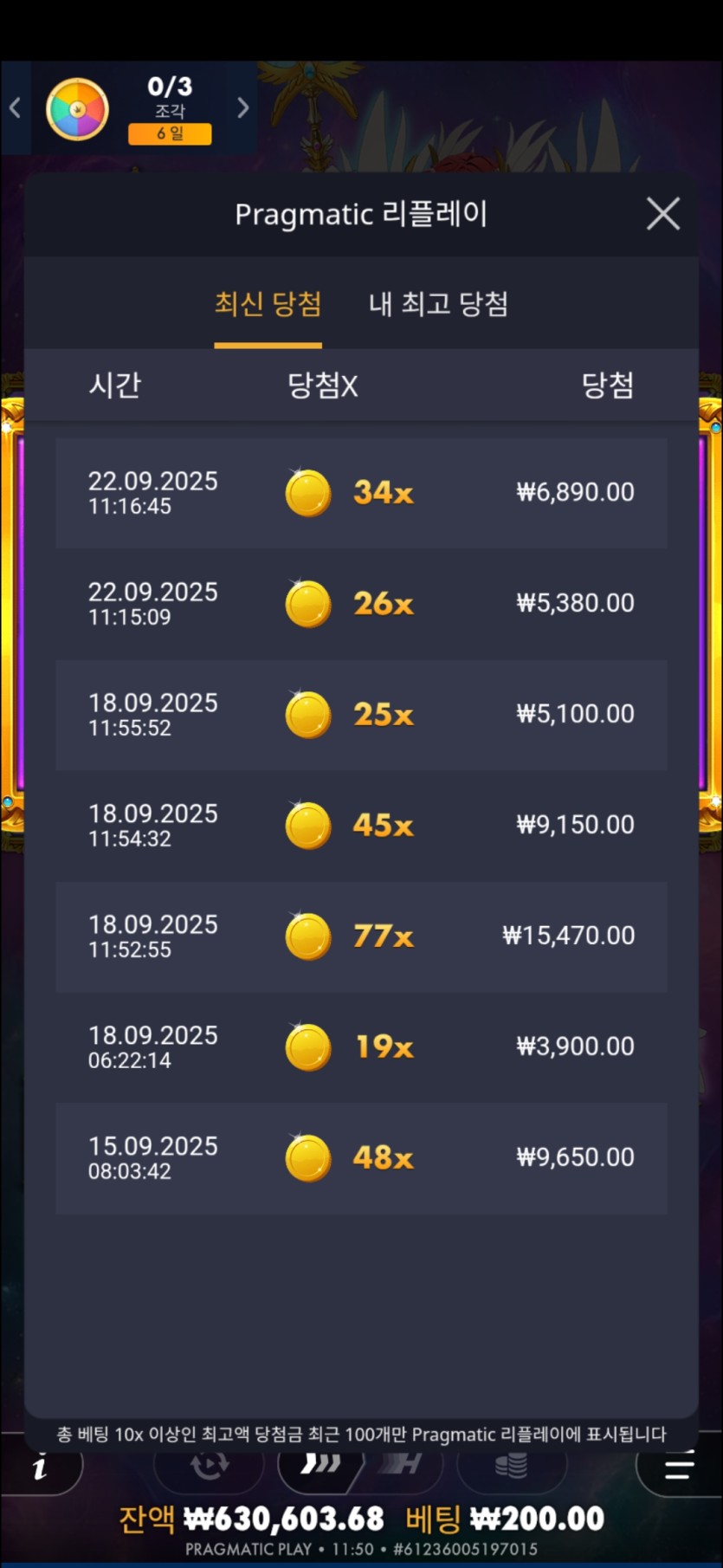Play the 25x replay worth ₩5,100.00
This screenshot has width=723, height=1568.
(x=361, y=715)
